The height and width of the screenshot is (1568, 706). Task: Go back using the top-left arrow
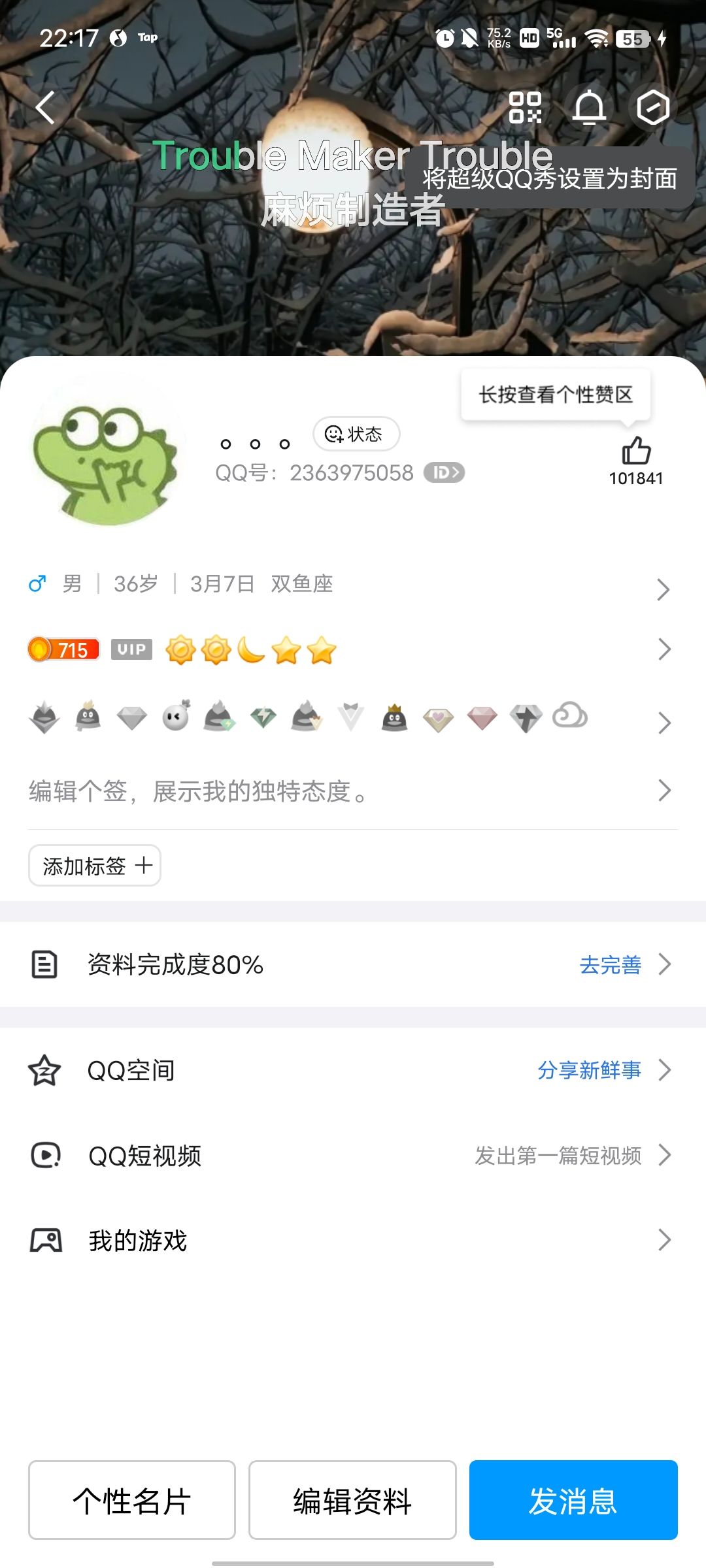(x=45, y=108)
